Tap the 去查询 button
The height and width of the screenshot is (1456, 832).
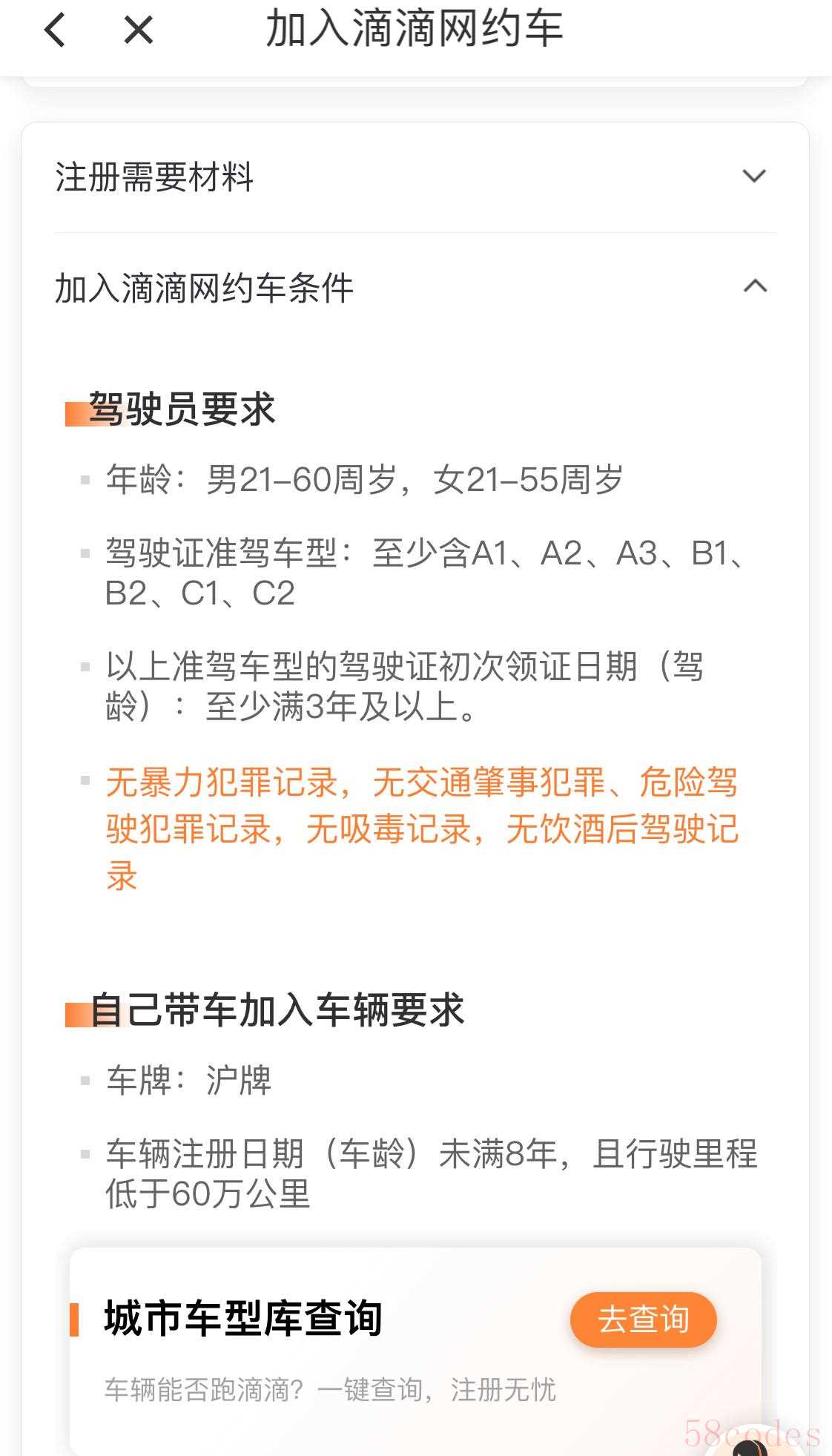[643, 1320]
